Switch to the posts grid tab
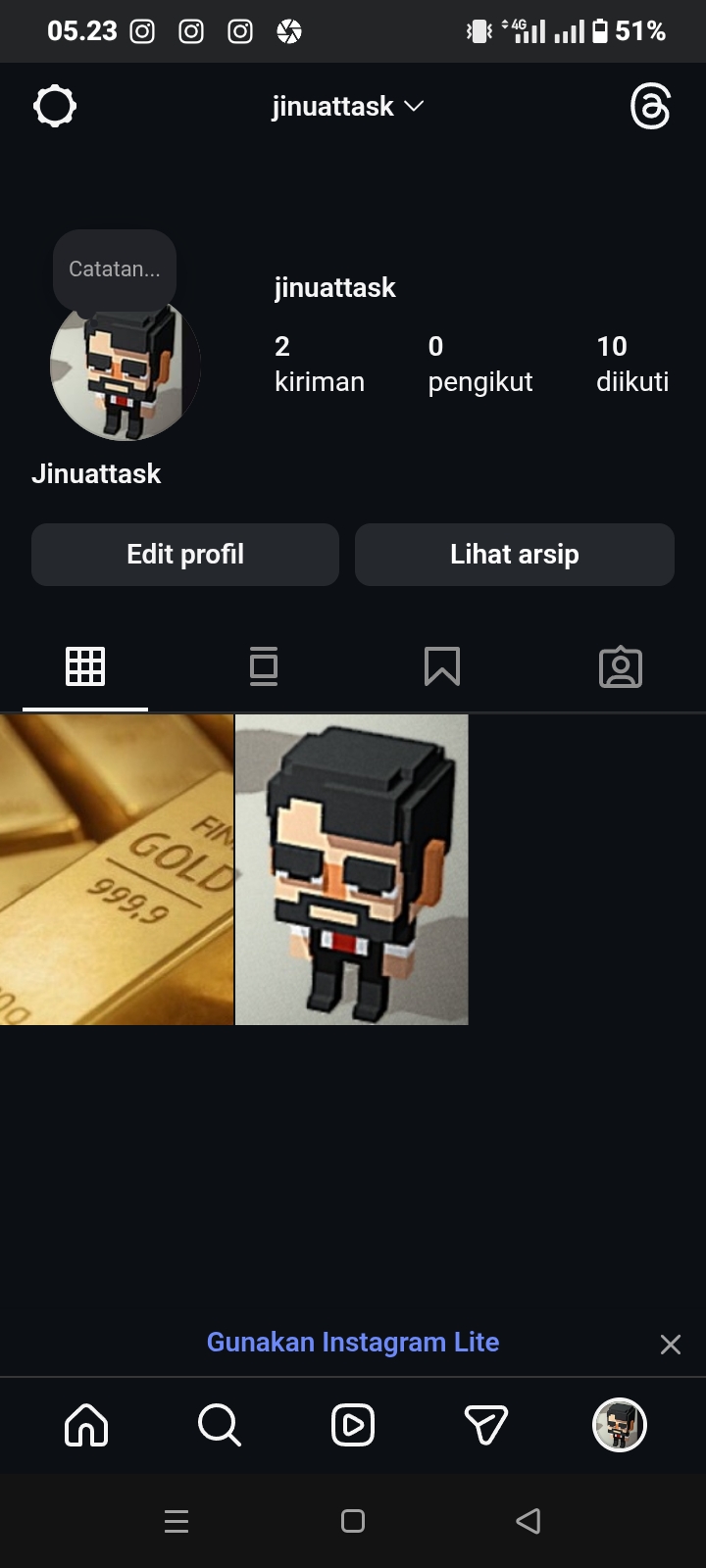 (x=85, y=667)
